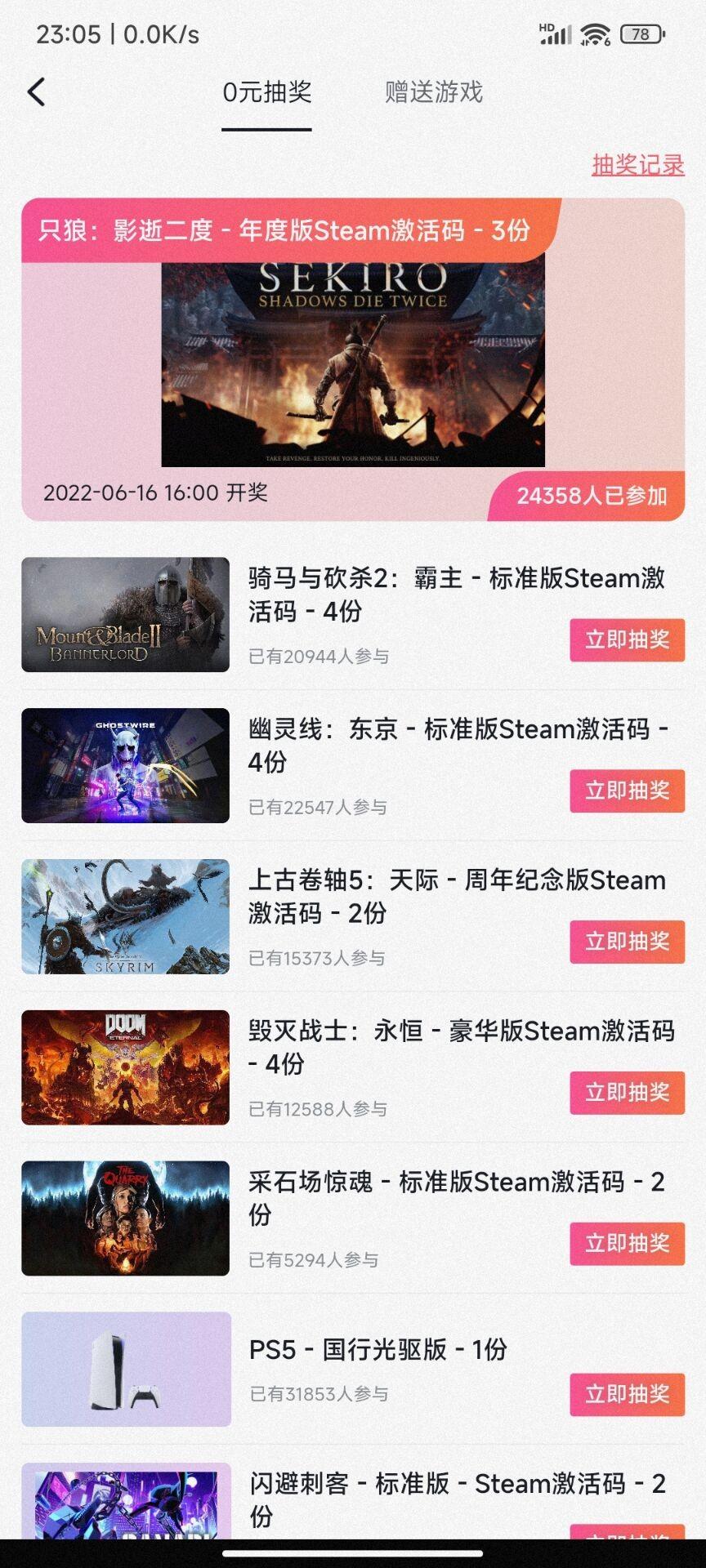Open The Quarry game thumbnail
The image size is (706, 1568).
point(125,1218)
